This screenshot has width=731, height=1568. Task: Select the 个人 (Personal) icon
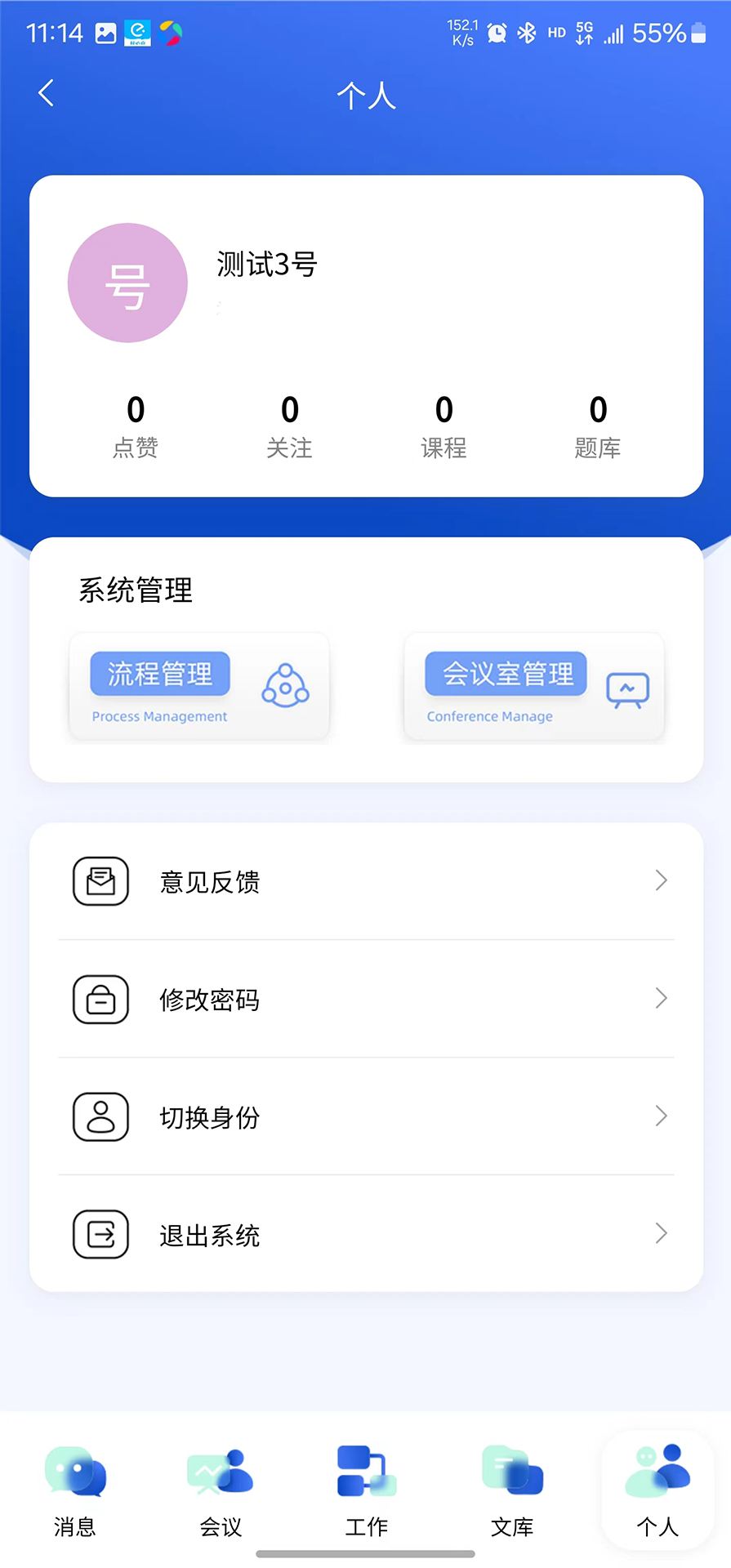pos(657,1470)
